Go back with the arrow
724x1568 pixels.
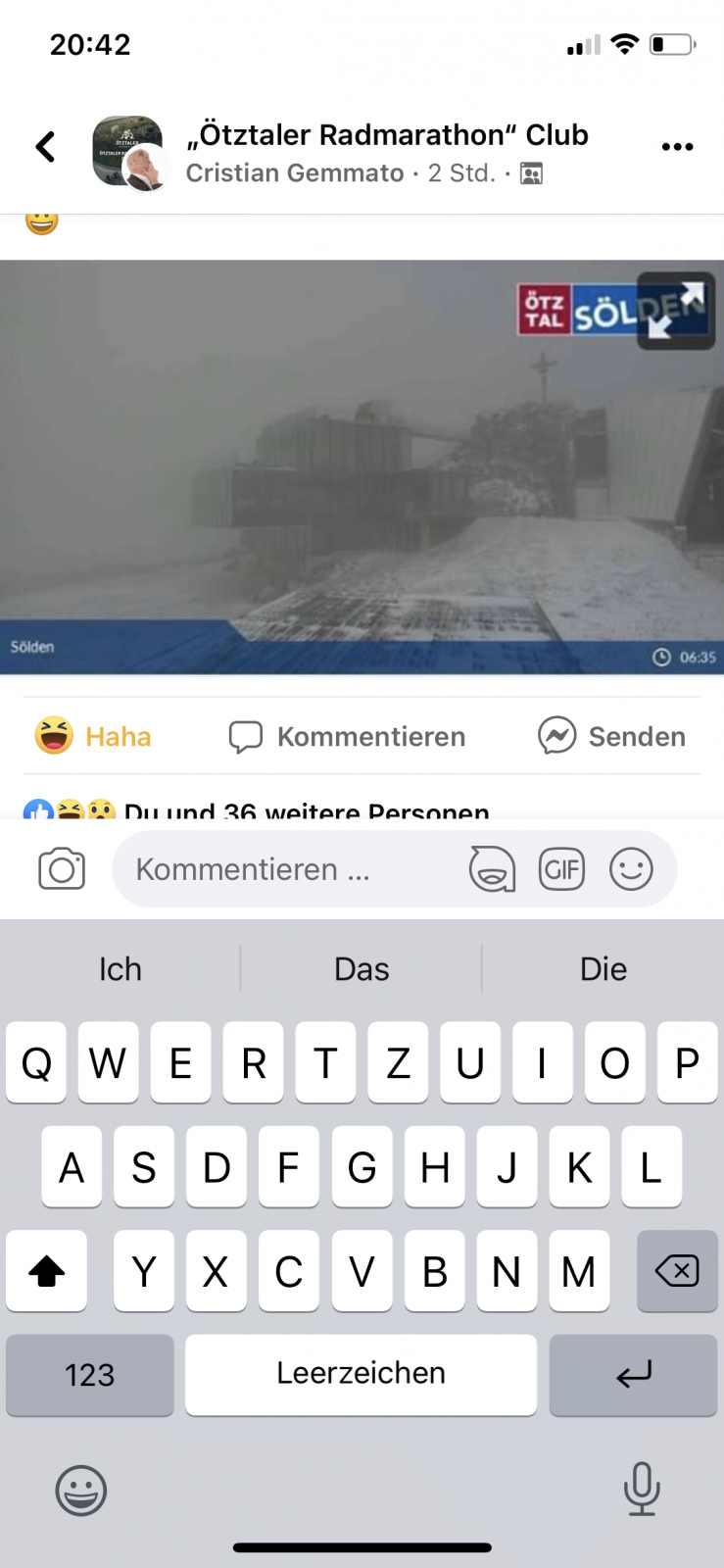point(45,147)
